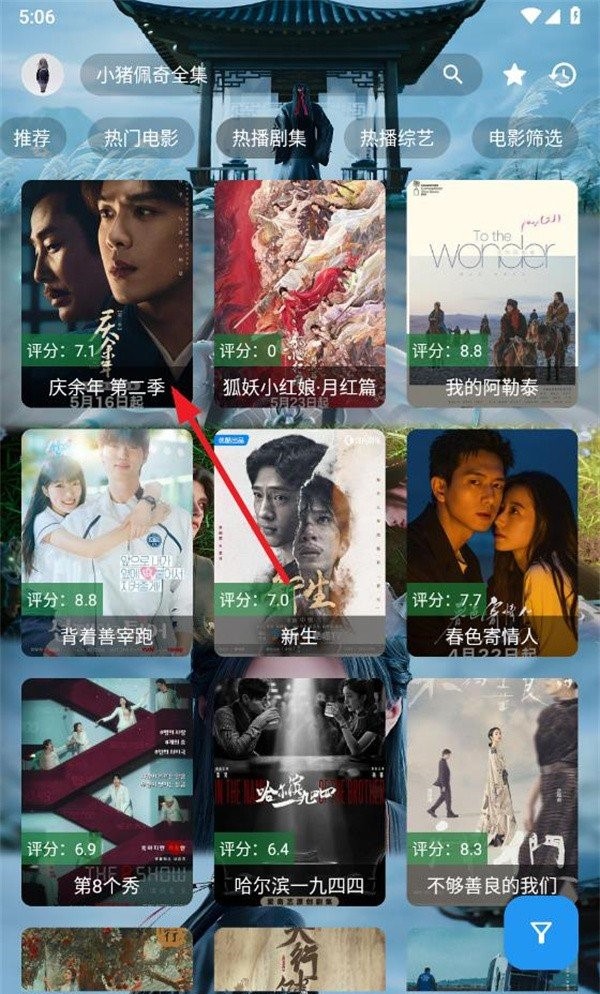Open favorites star icon
The width and height of the screenshot is (600, 994).
click(514, 75)
